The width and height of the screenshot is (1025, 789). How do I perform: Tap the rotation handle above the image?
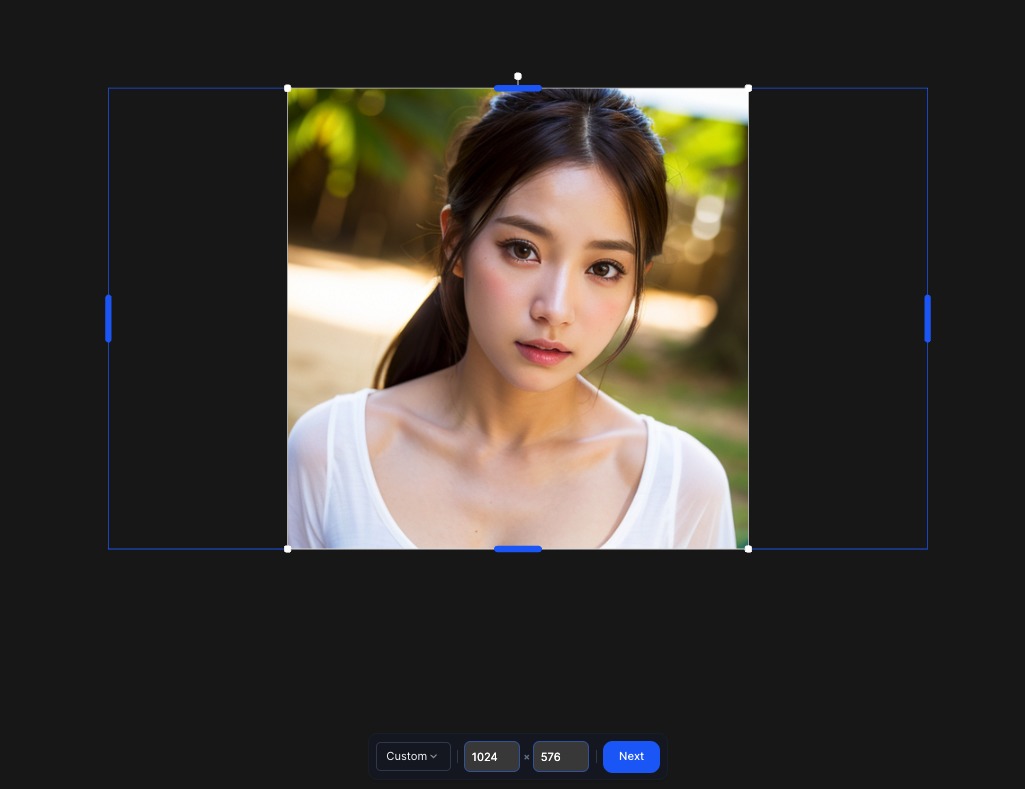[x=518, y=76]
